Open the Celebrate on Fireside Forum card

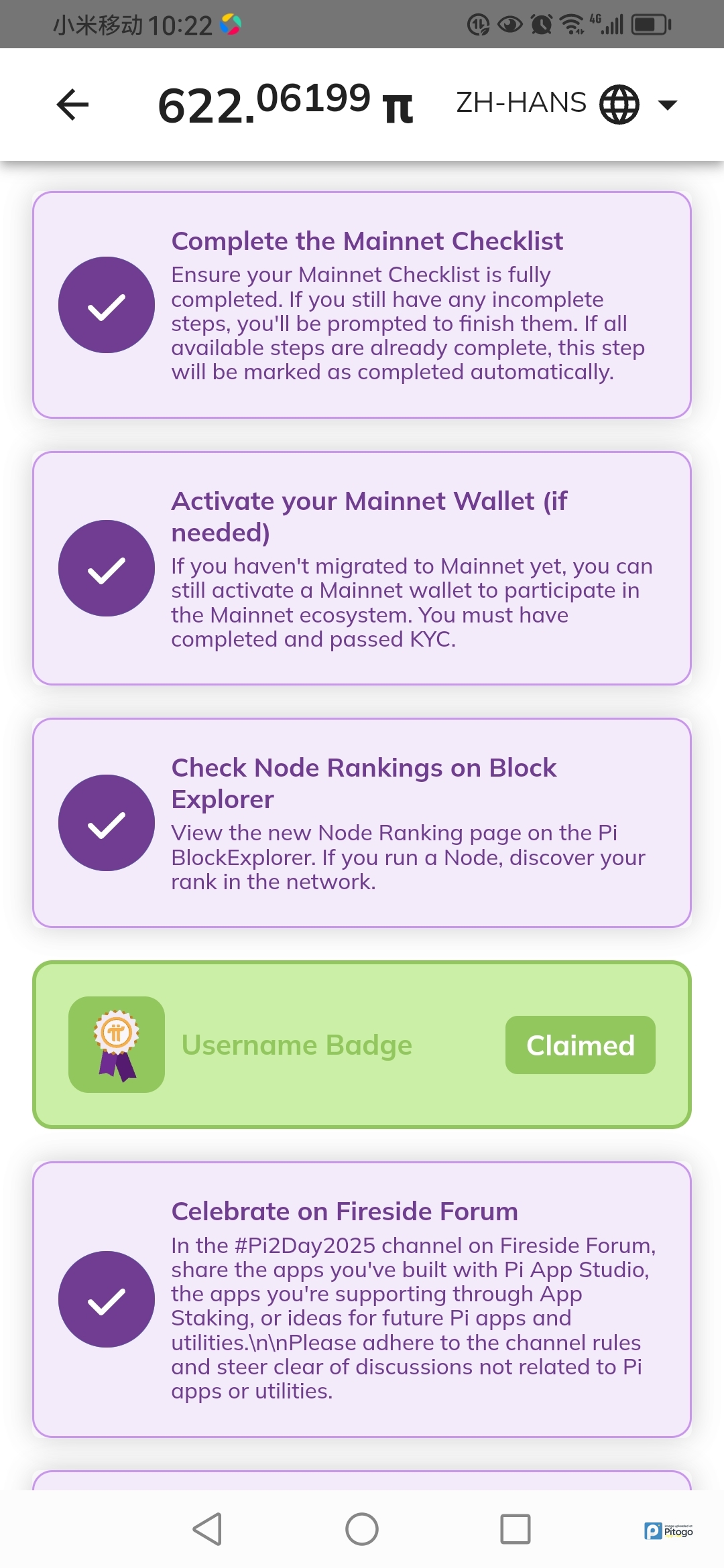(x=362, y=1299)
